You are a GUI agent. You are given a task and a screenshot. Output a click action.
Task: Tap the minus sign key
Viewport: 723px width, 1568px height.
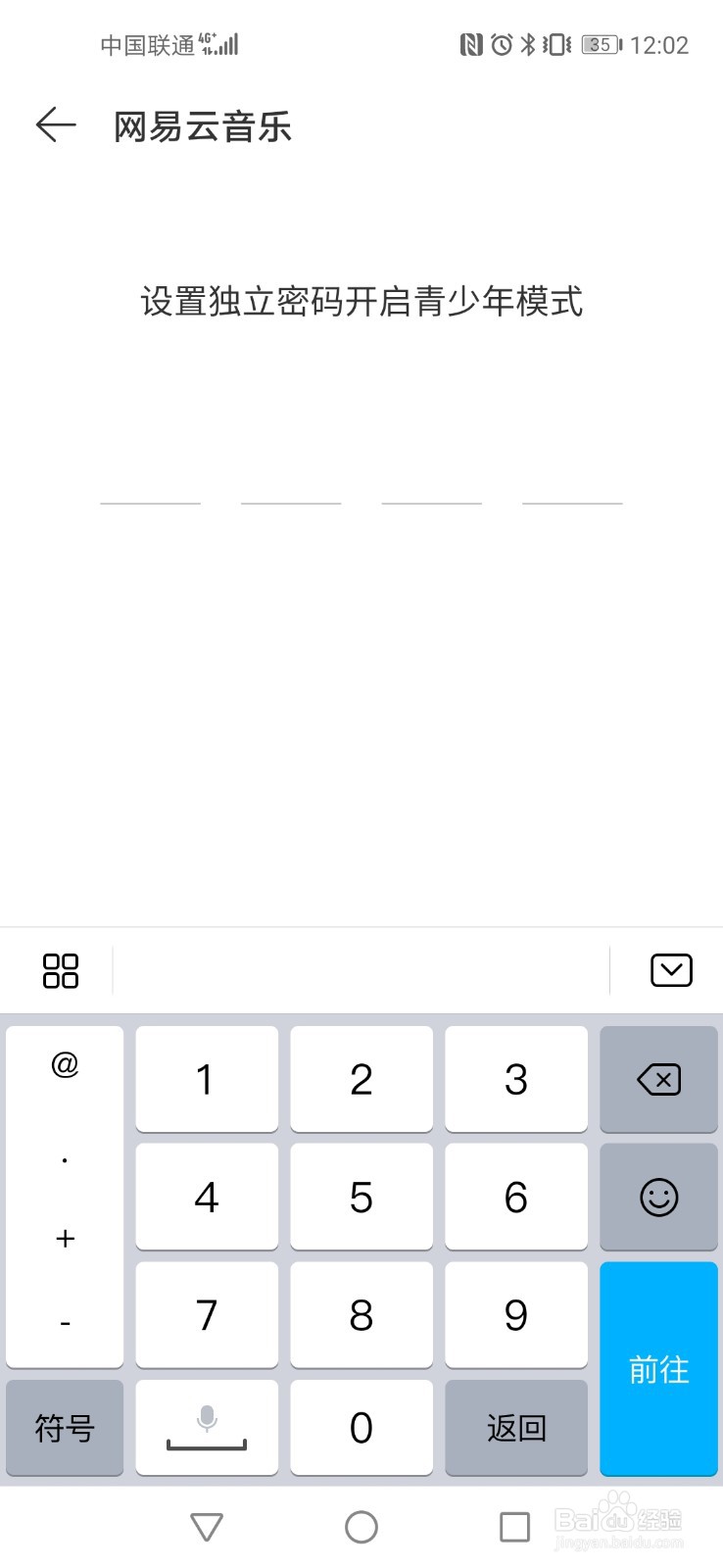[x=65, y=1321]
